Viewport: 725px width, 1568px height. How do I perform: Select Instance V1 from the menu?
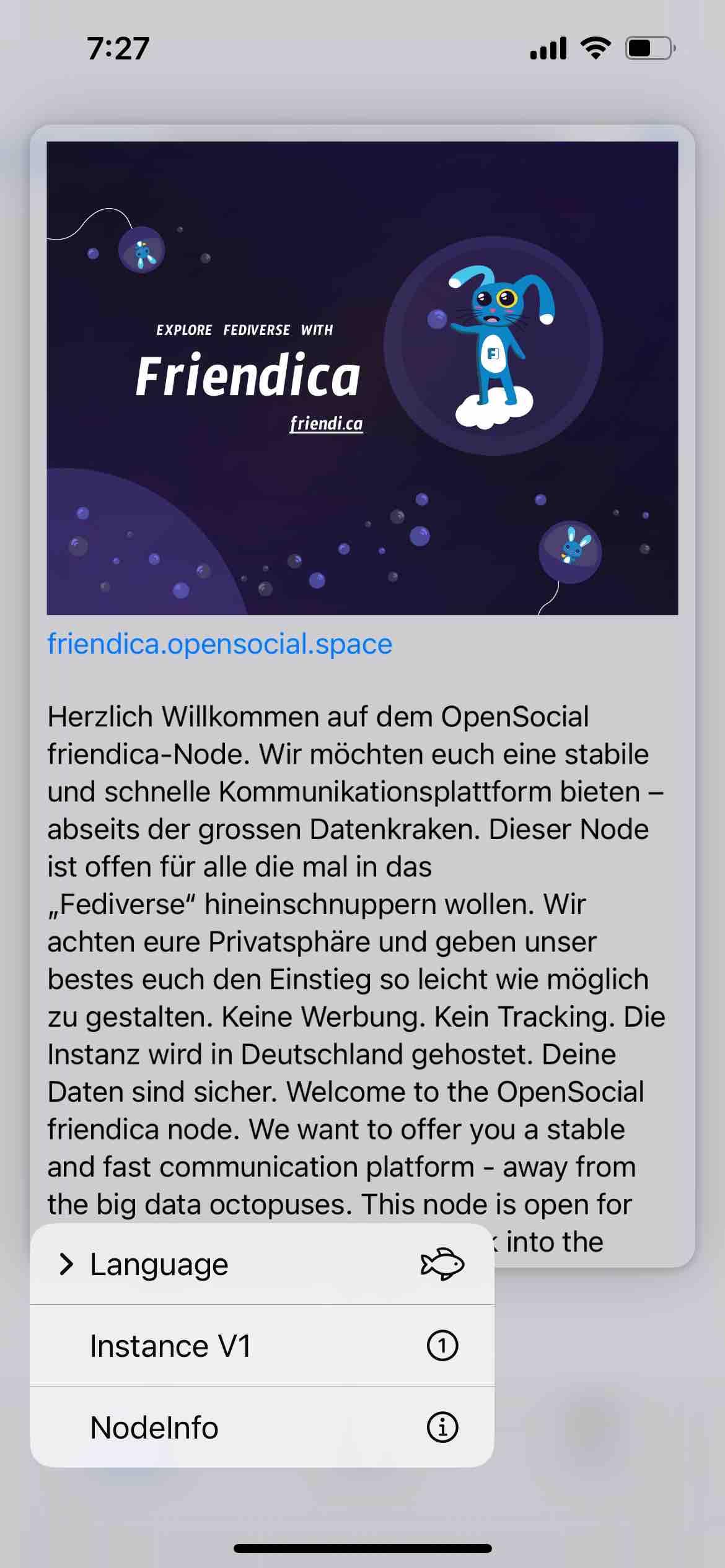click(x=261, y=1346)
